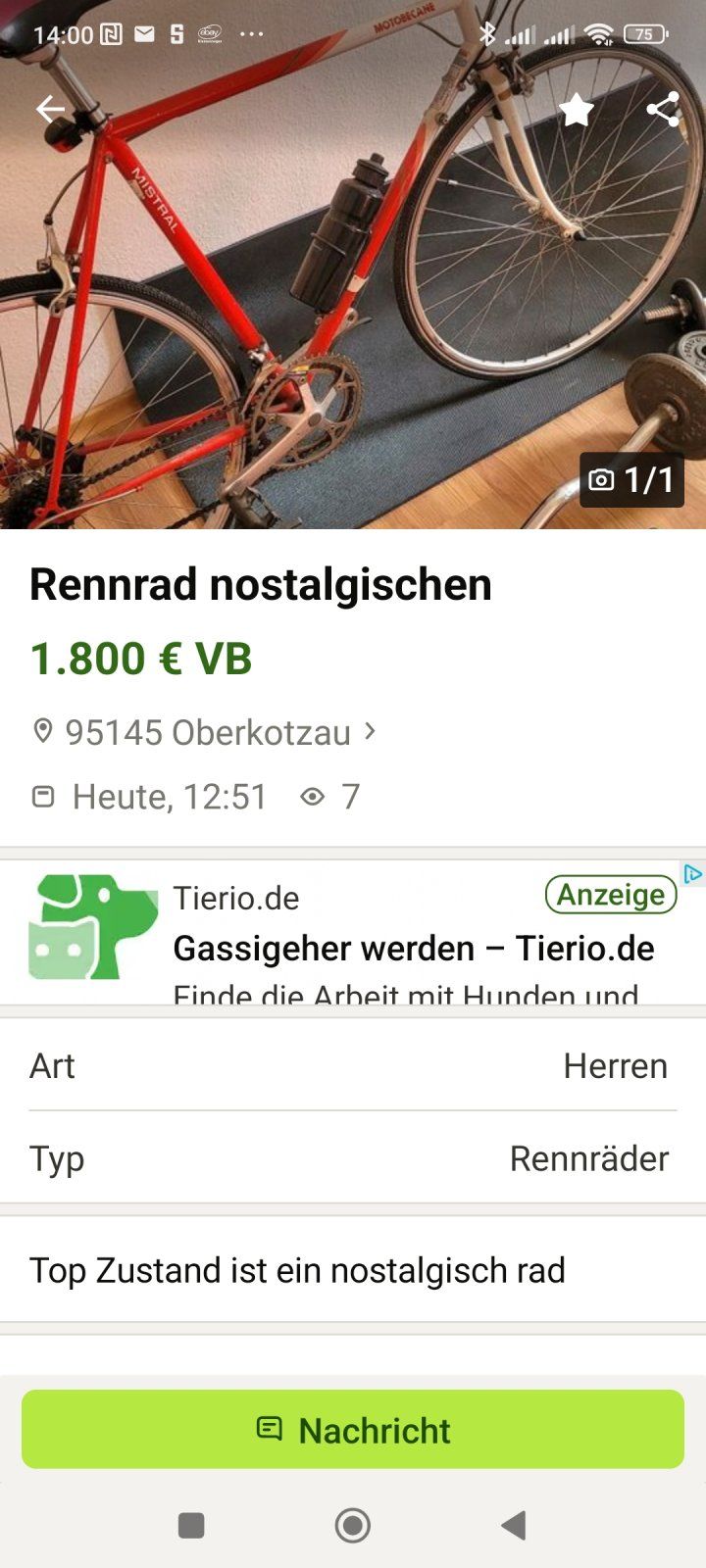Open the ad info icon beside Anzeige
The image size is (706, 1568).
pos(693,874)
